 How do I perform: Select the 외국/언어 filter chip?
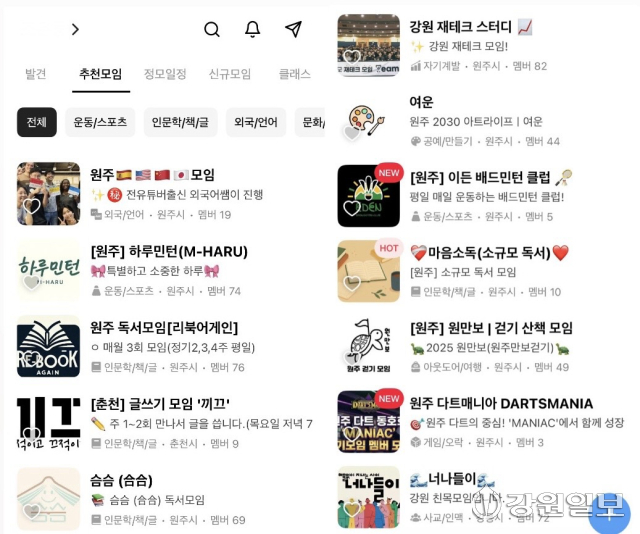(x=256, y=122)
